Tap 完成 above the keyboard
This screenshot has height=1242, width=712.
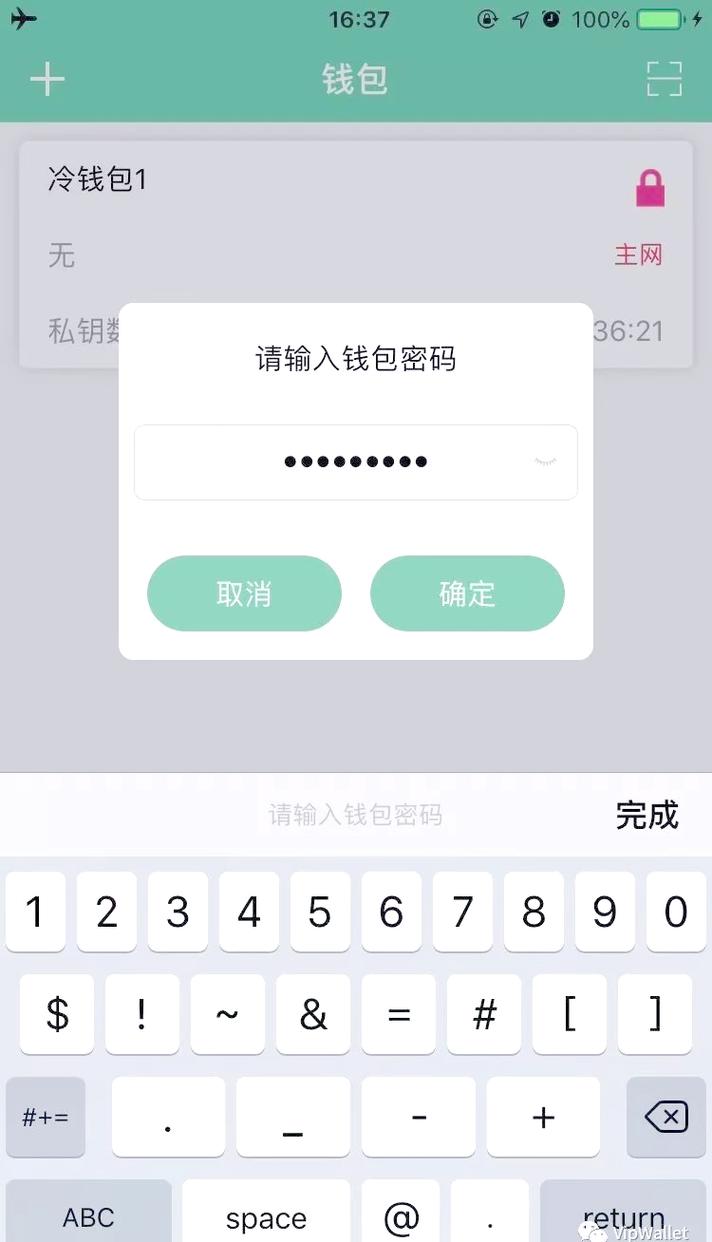(x=646, y=815)
